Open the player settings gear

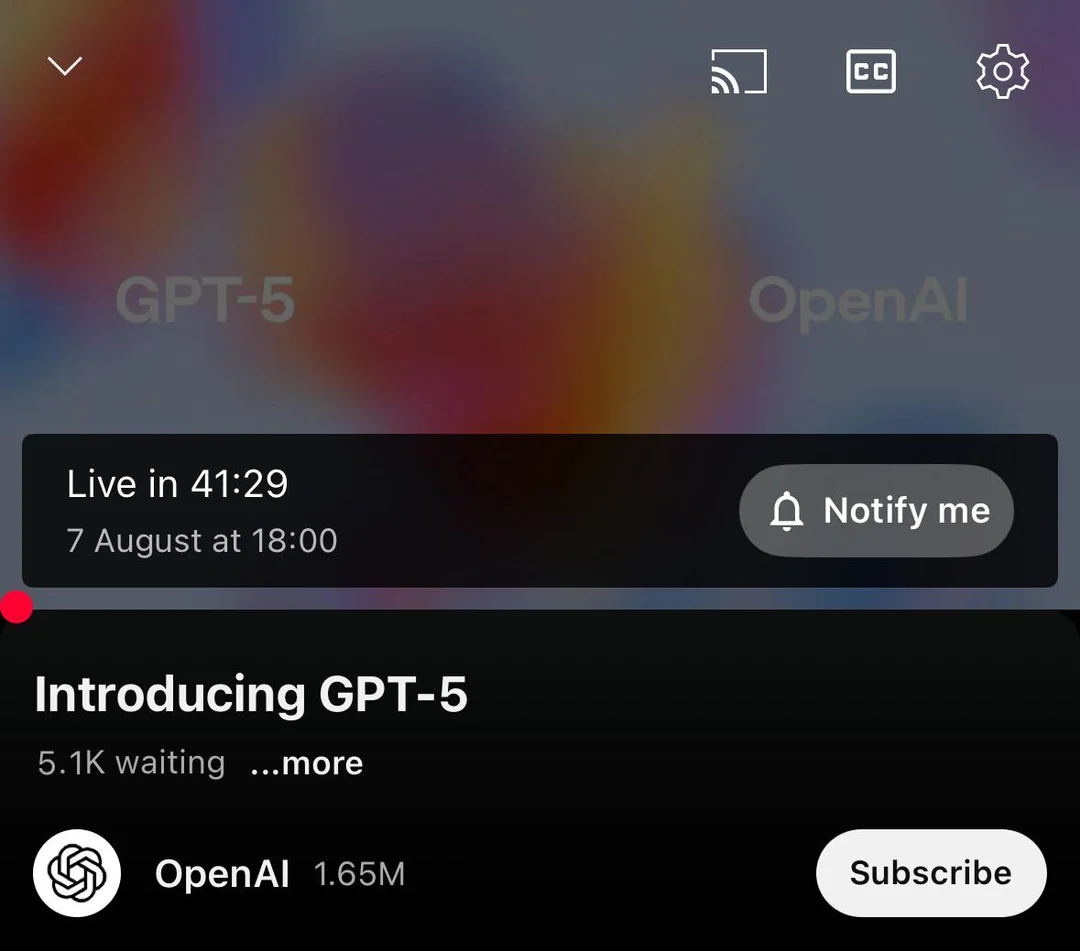(1002, 72)
